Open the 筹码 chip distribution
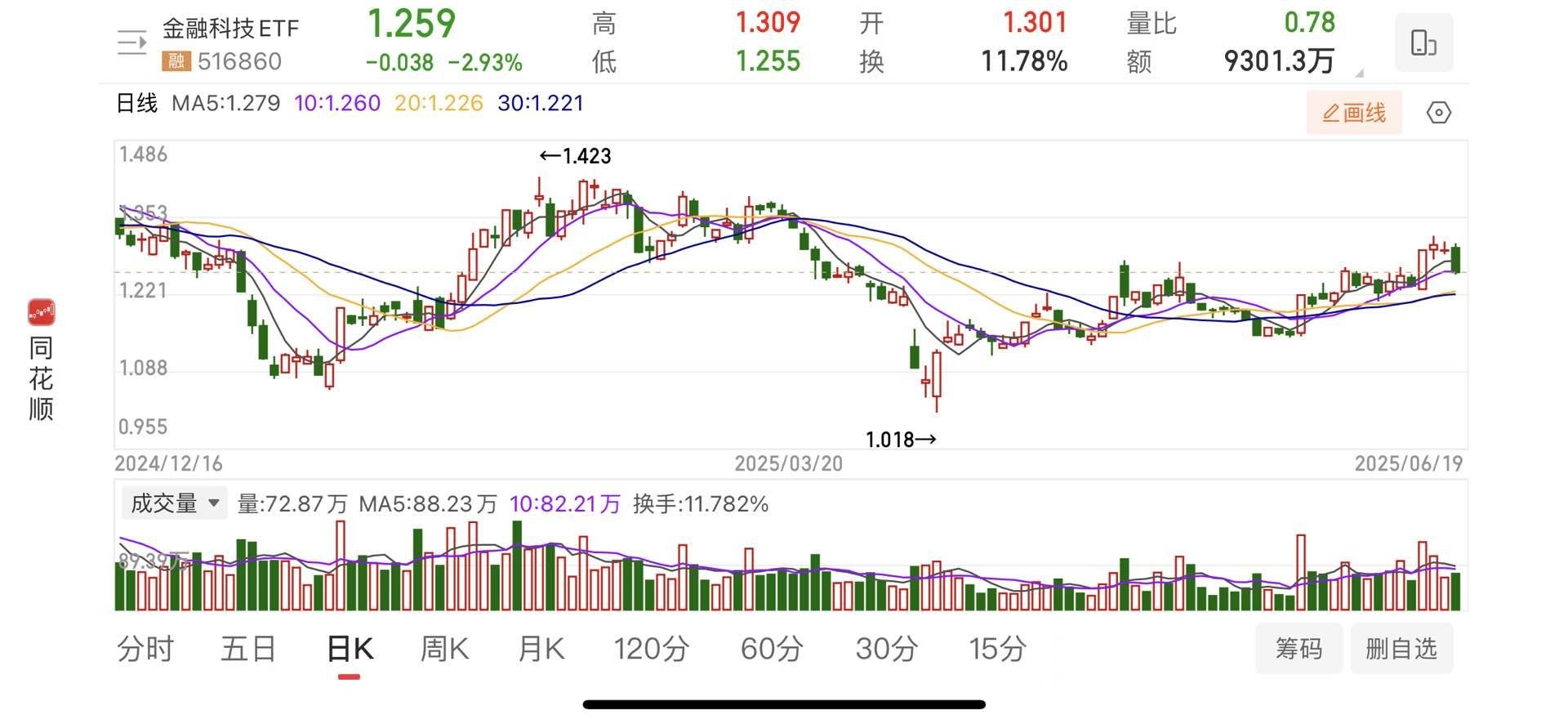The image size is (1568, 724). (1298, 649)
